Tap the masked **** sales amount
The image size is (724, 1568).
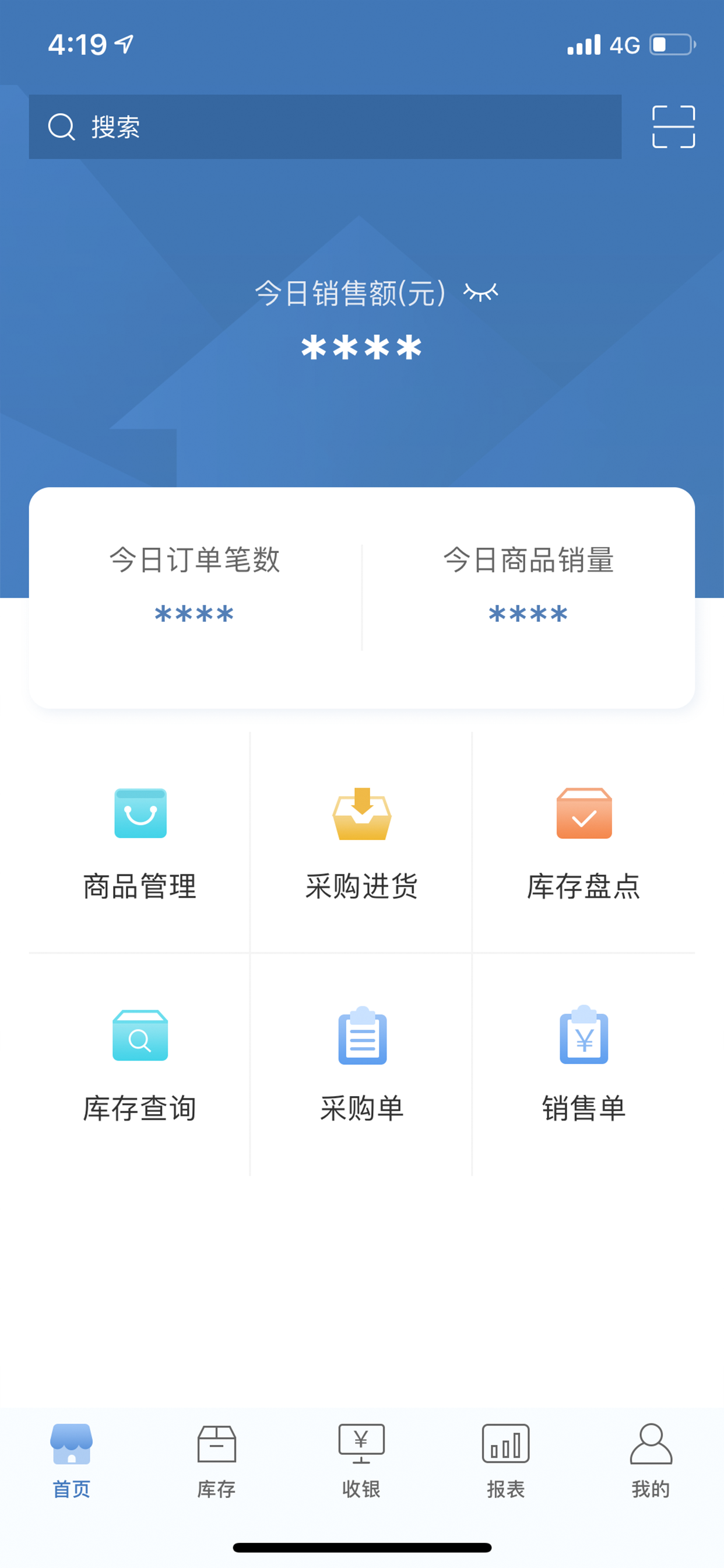coord(361,347)
